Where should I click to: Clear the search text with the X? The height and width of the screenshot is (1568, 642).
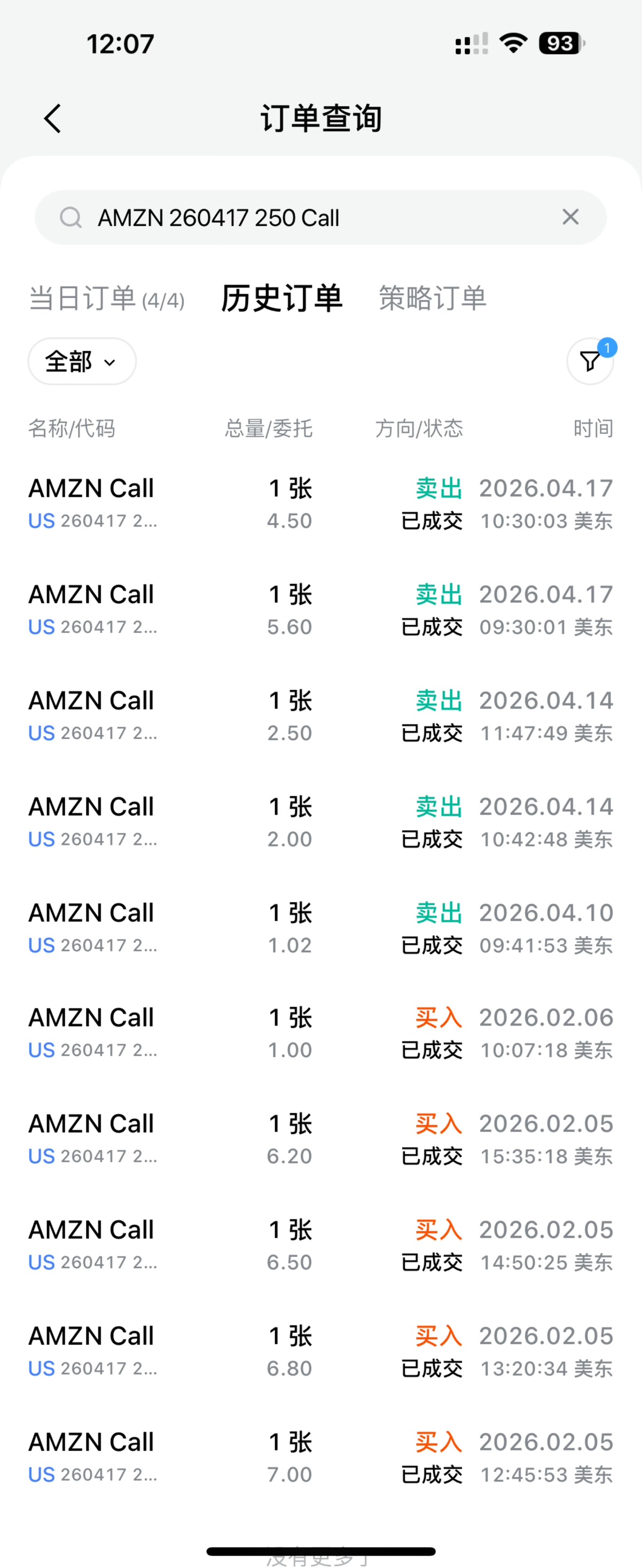point(570,218)
